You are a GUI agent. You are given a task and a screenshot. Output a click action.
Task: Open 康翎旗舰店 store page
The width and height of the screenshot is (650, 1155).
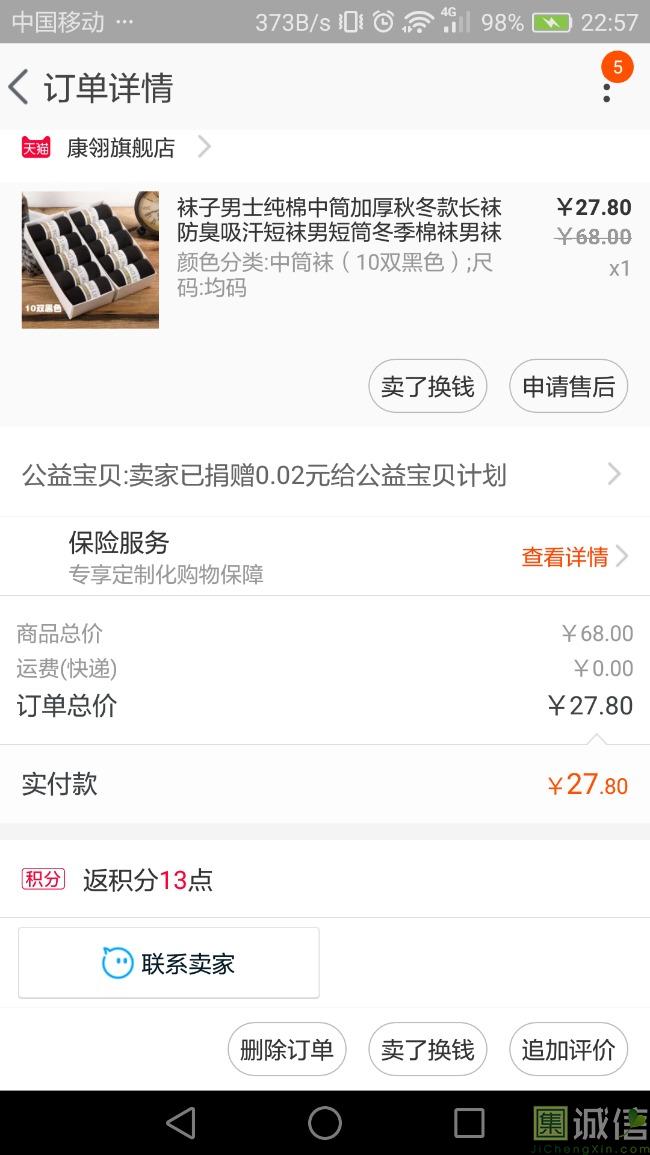tap(117, 147)
